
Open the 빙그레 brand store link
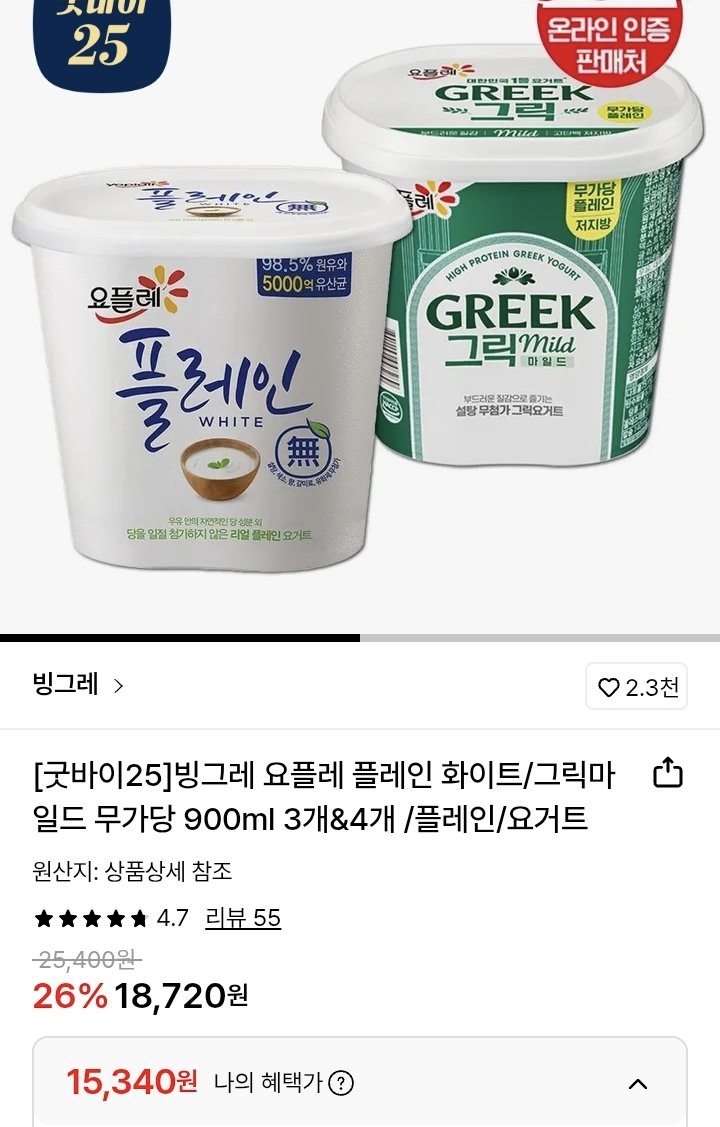[x=78, y=686]
